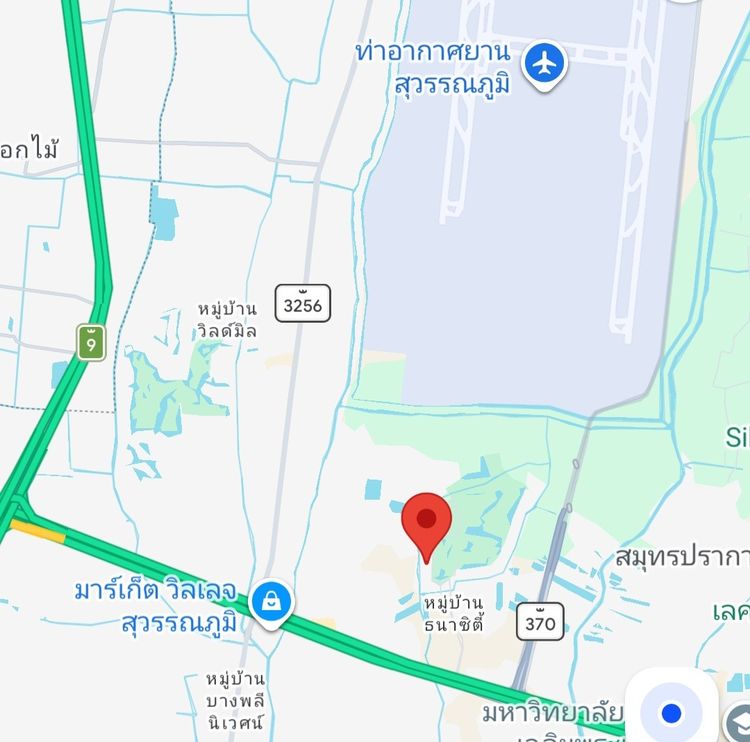This screenshot has height=742, width=750.
Task: Center the map on my current location
Action: [671, 713]
